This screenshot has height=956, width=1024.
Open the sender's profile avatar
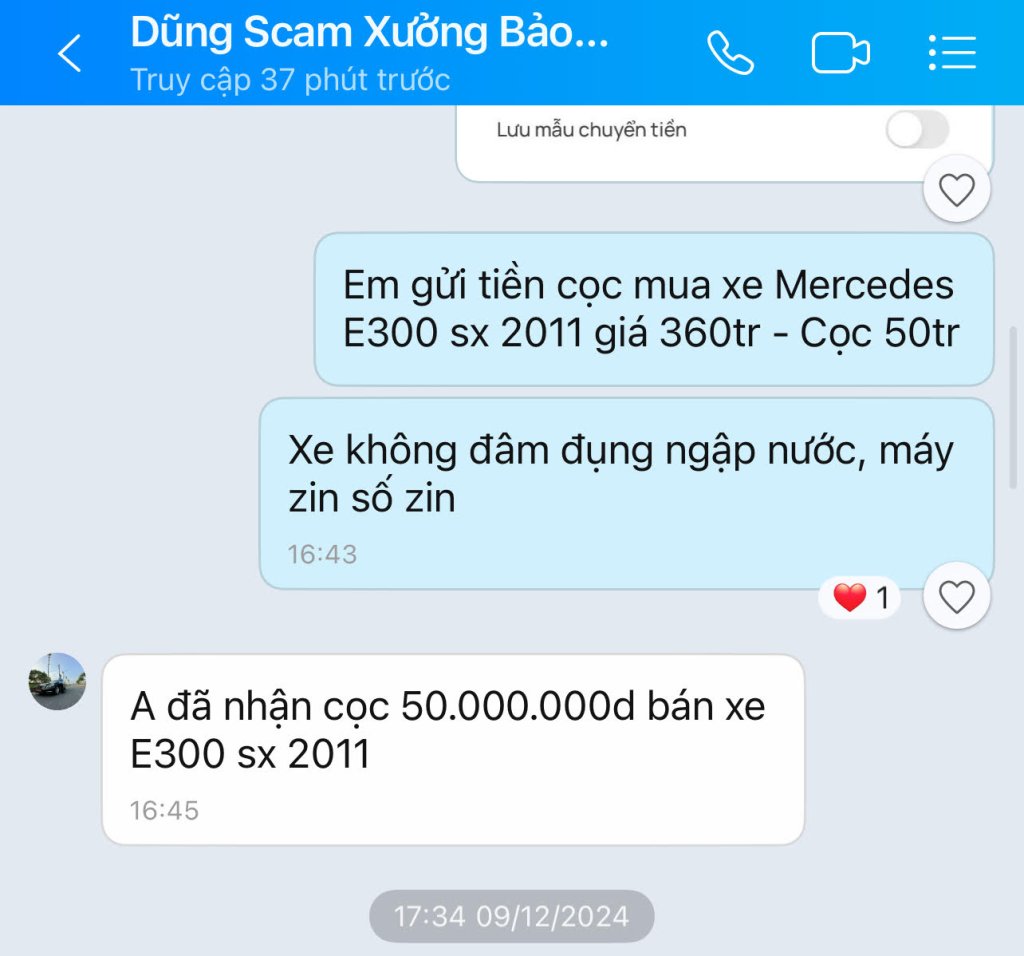tap(57, 682)
